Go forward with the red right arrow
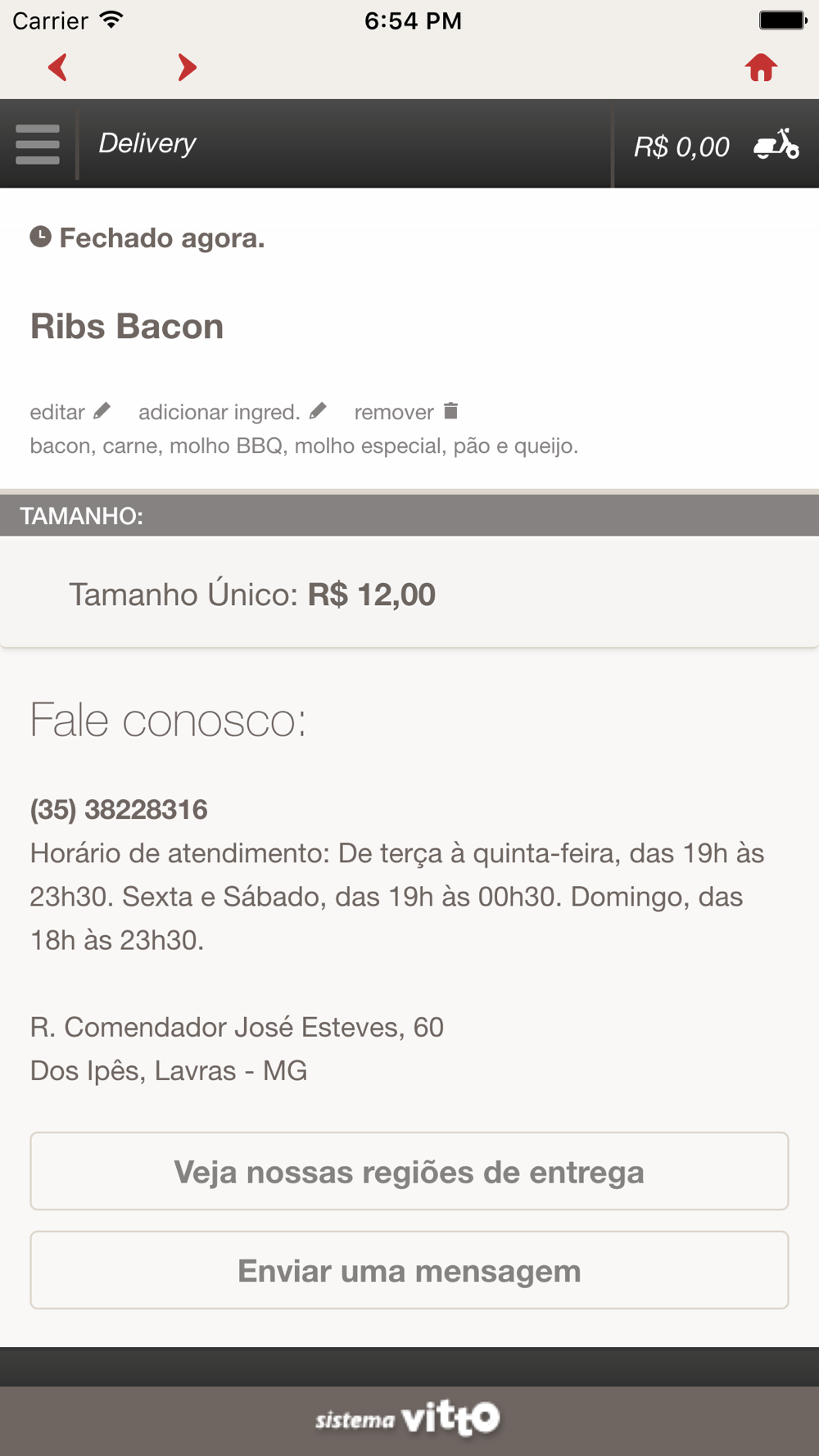The width and height of the screenshot is (819, 1456). (188, 67)
